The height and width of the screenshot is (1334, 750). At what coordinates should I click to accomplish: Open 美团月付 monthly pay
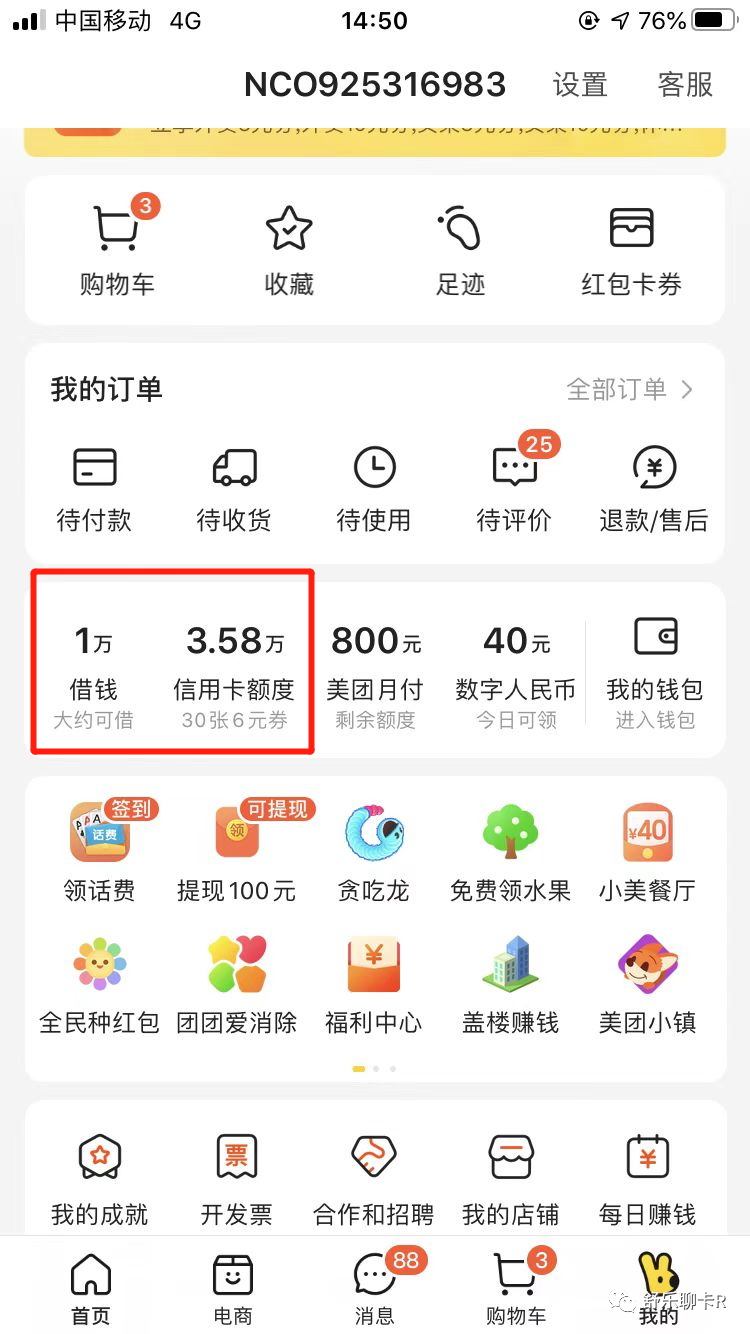pyautogui.click(x=375, y=670)
